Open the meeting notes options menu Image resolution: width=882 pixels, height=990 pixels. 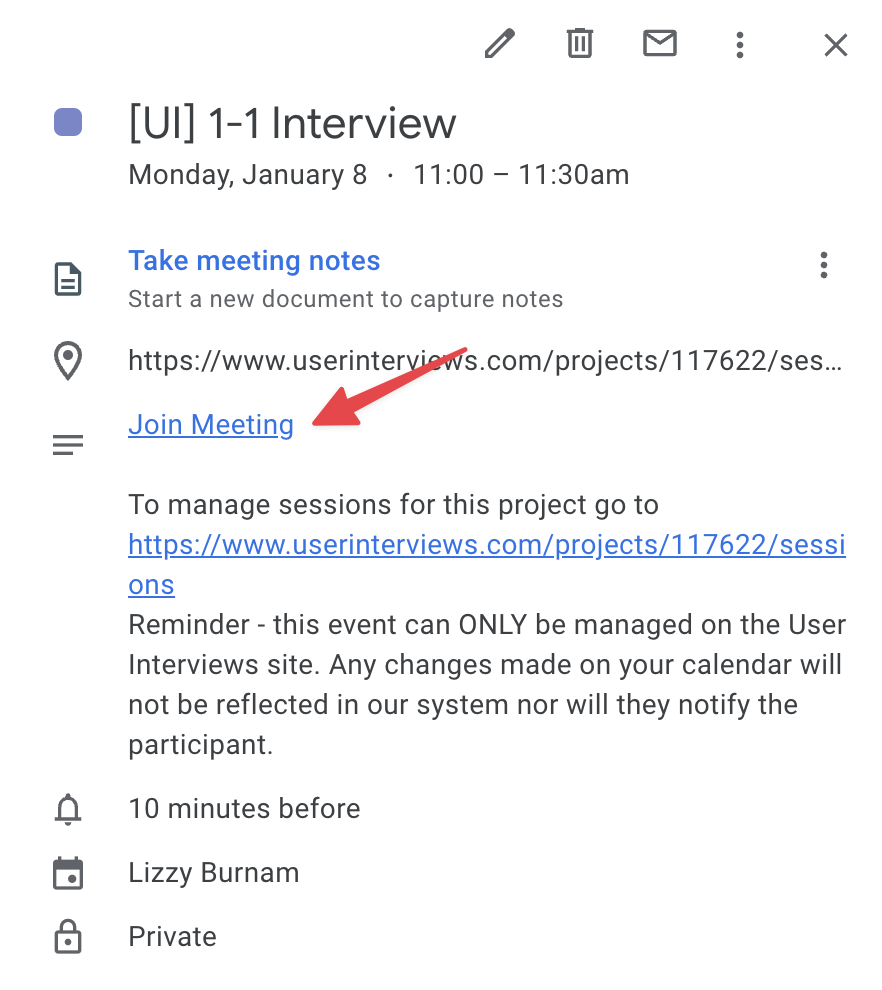click(823, 265)
